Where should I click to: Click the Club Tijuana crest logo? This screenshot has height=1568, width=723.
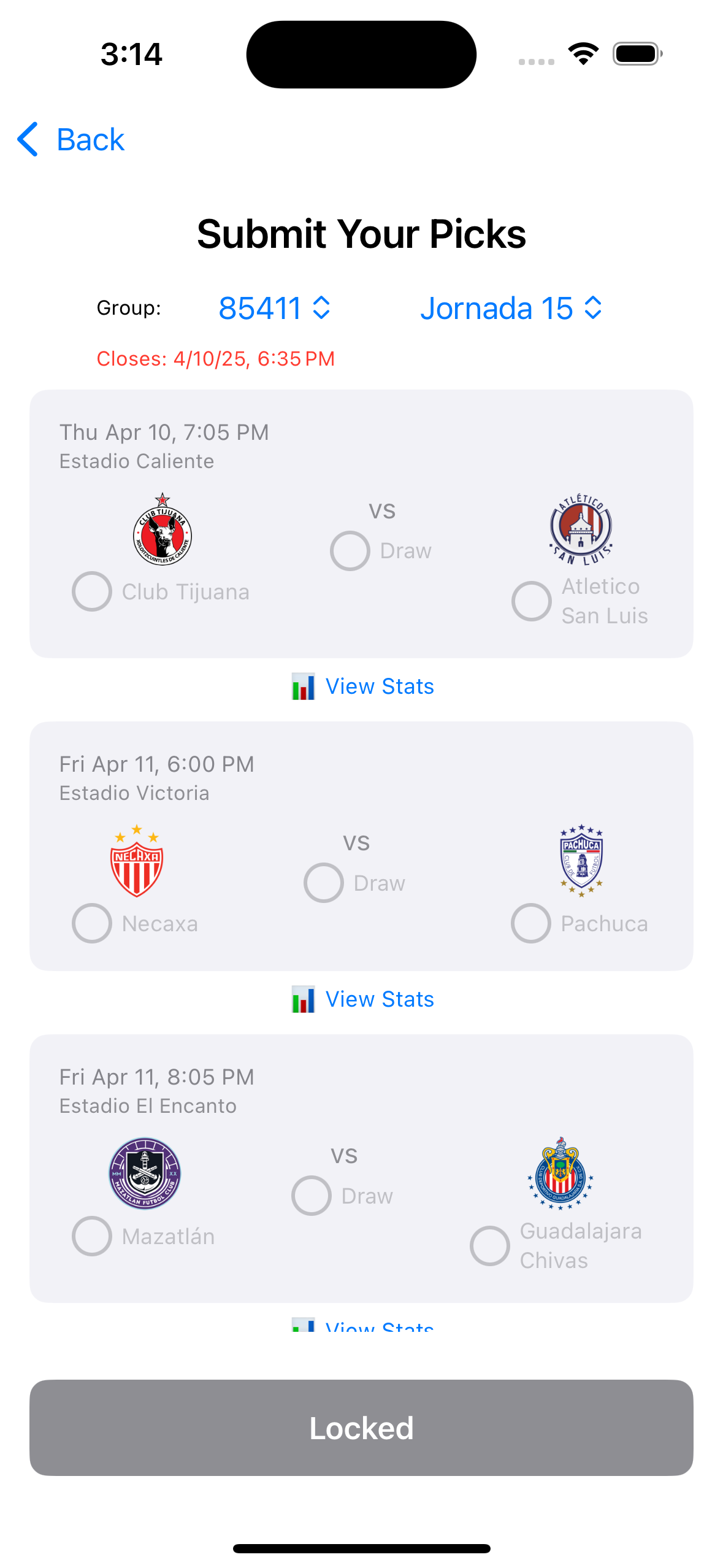(x=162, y=535)
